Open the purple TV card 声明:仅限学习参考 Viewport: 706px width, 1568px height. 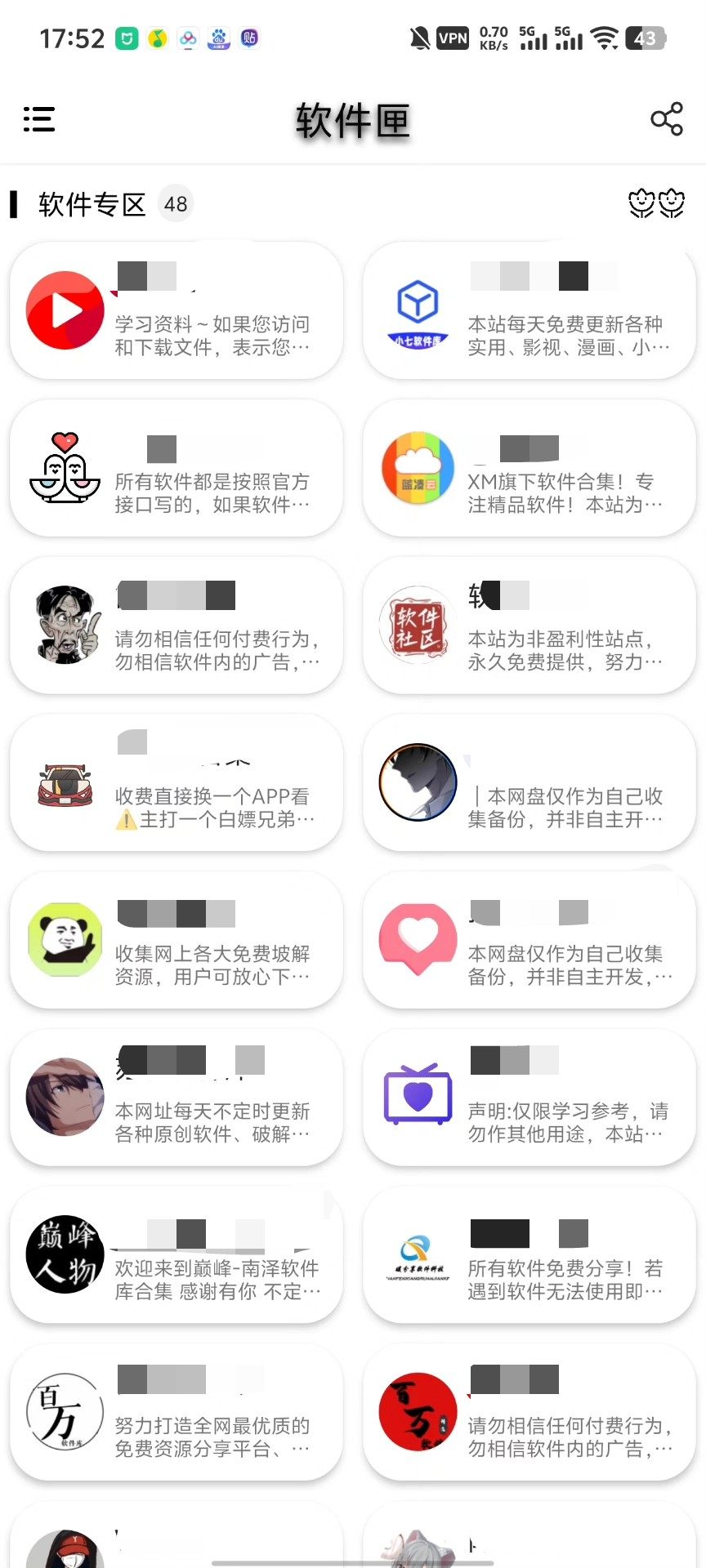[529, 1098]
